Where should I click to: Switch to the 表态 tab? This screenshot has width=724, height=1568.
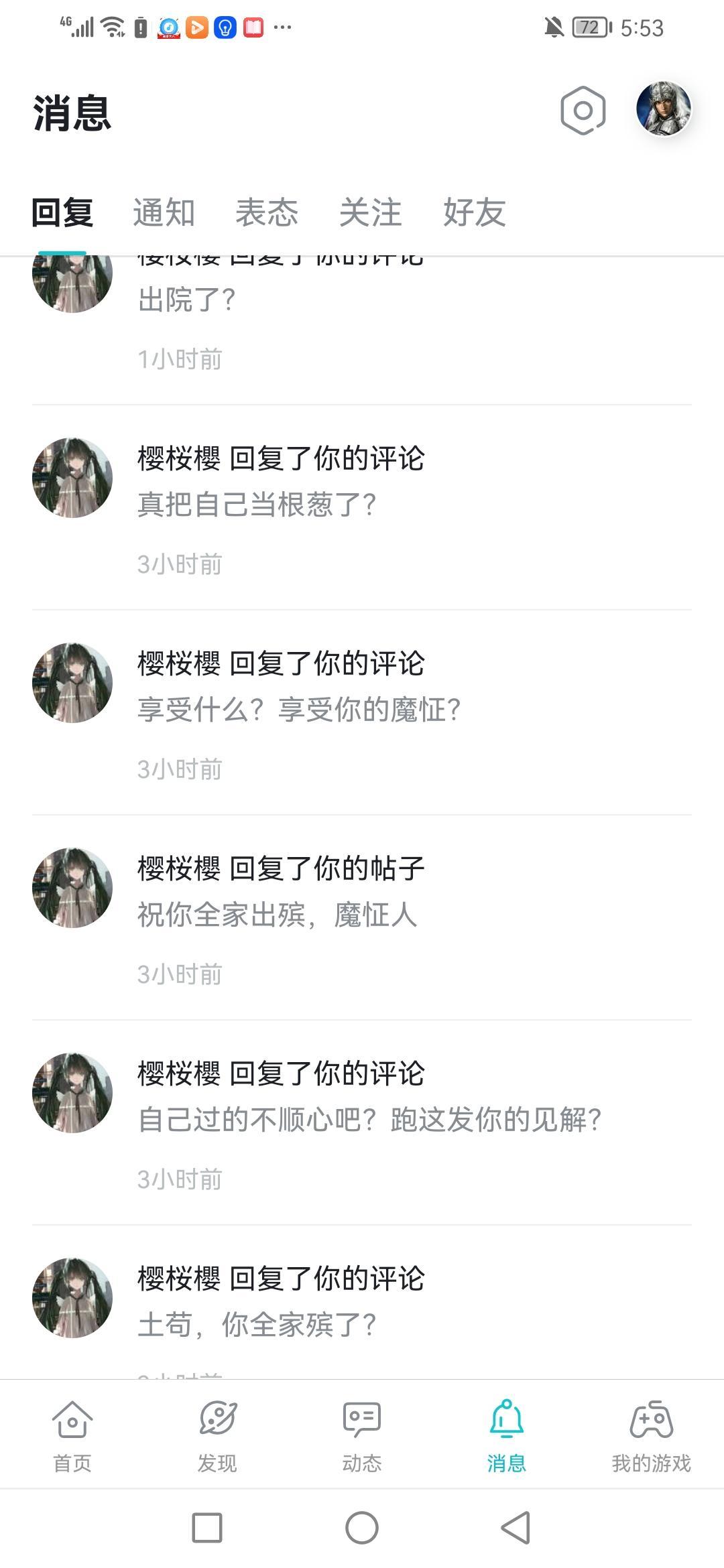point(267,213)
